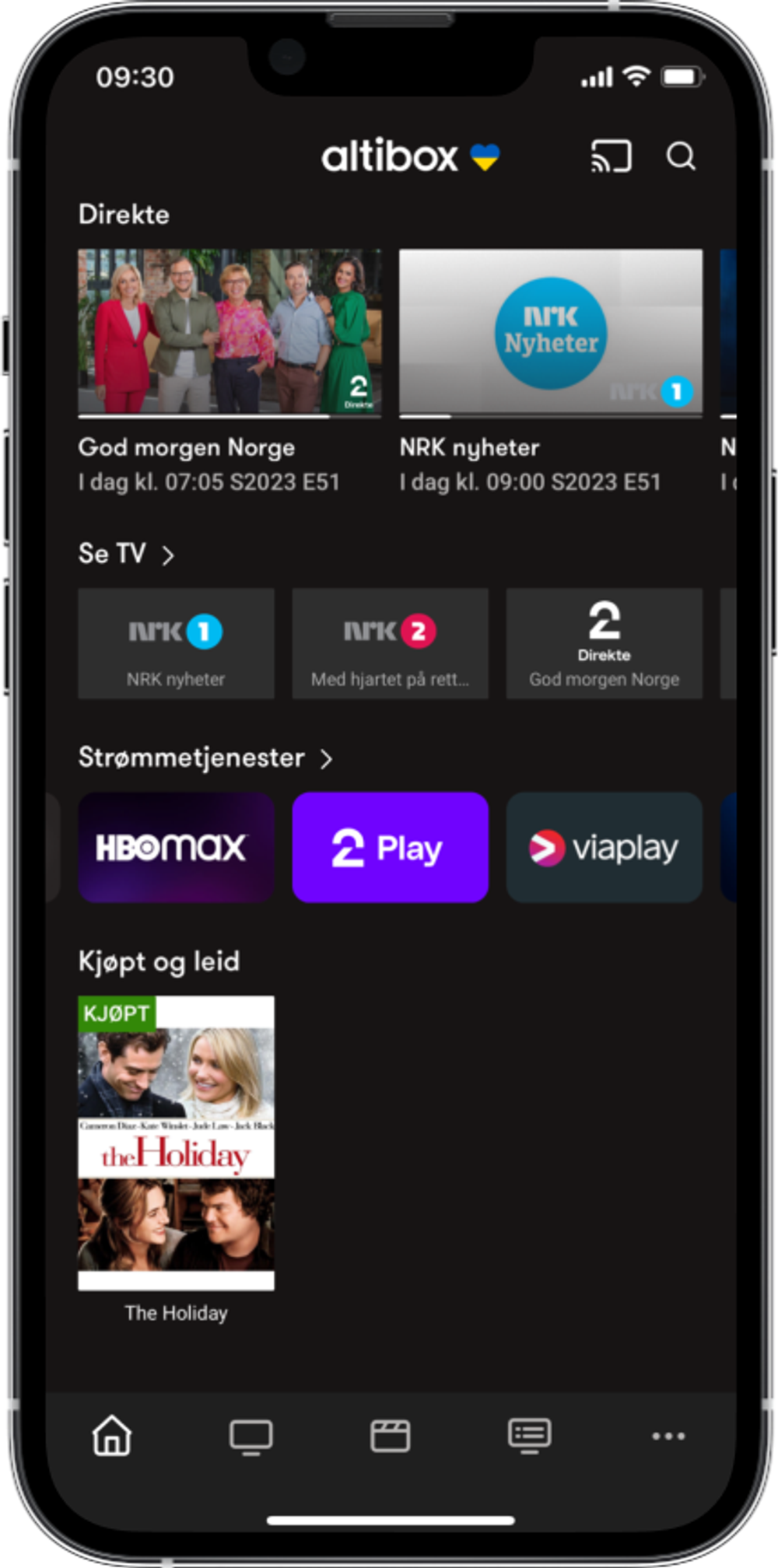The image size is (778, 1568).
Task: Play God morgen Norge live
Action: click(x=230, y=332)
